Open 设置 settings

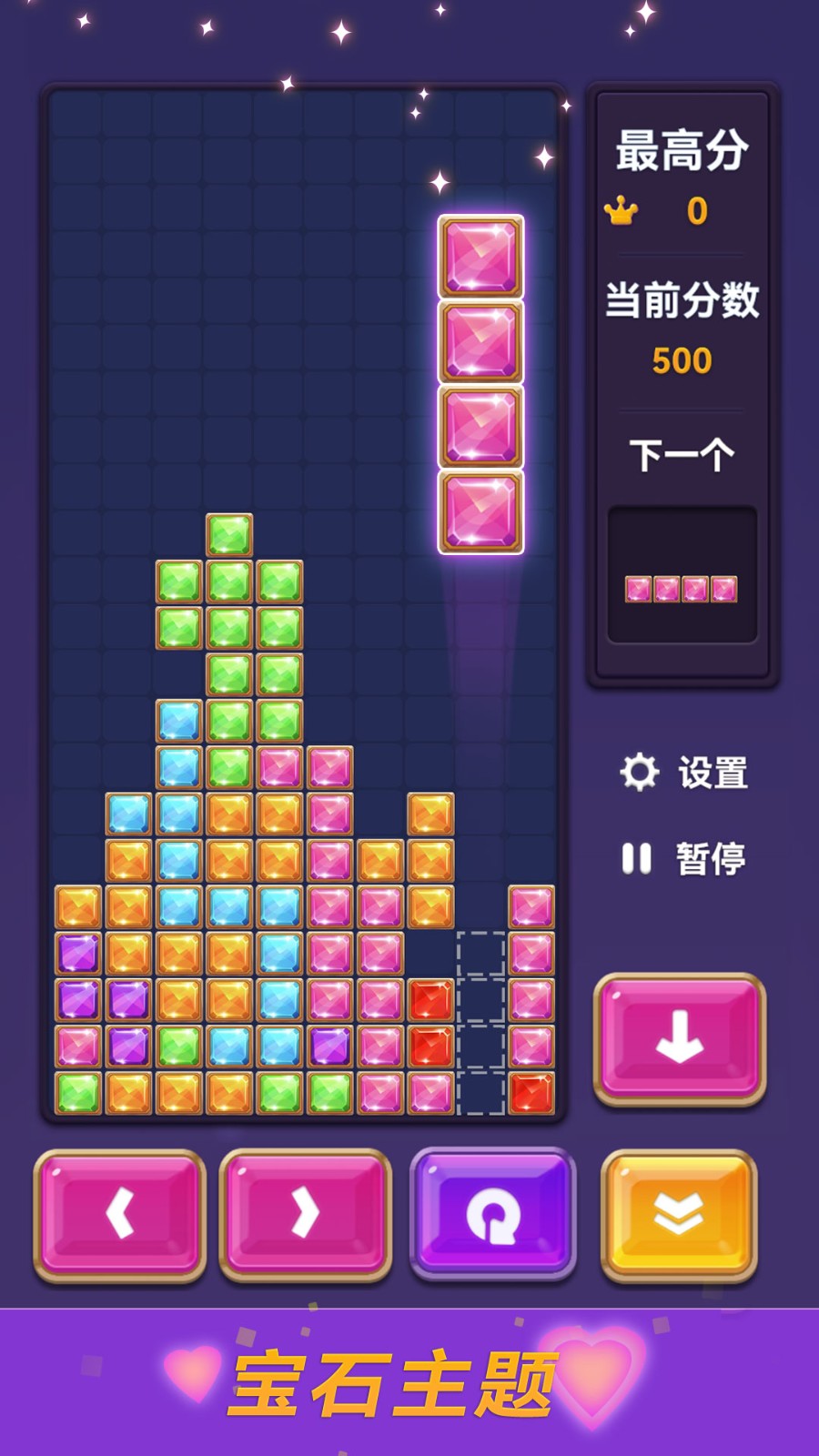684,773
